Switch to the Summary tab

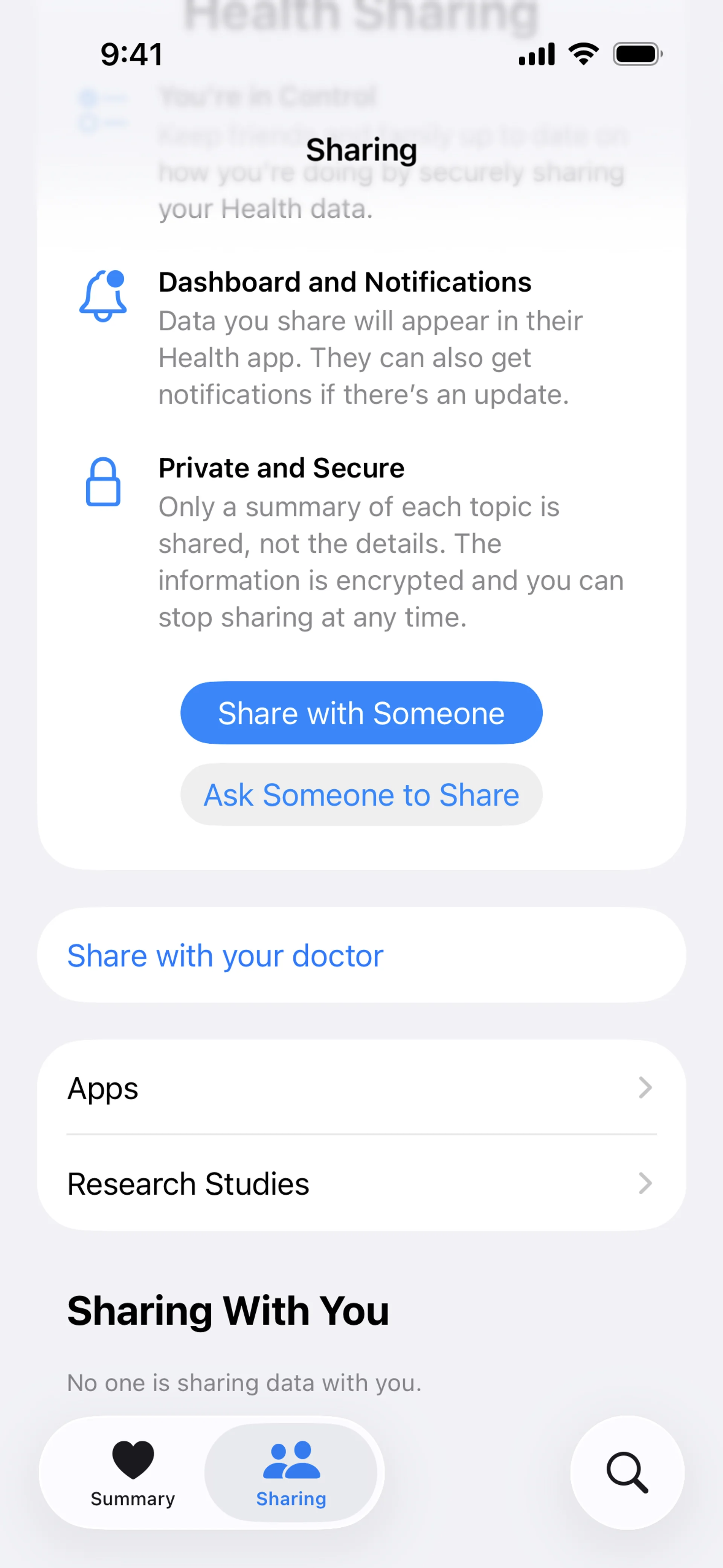click(x=133, y=1473)
